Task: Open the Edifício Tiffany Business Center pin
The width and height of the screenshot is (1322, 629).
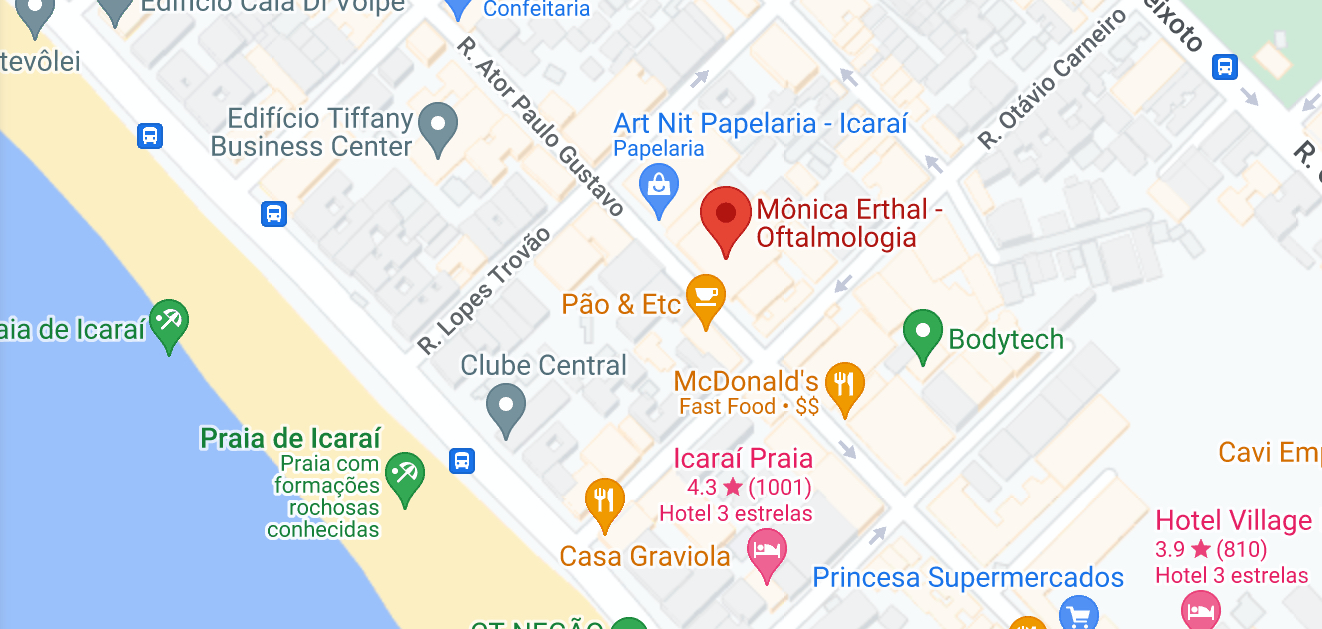Action: [437, 127]
